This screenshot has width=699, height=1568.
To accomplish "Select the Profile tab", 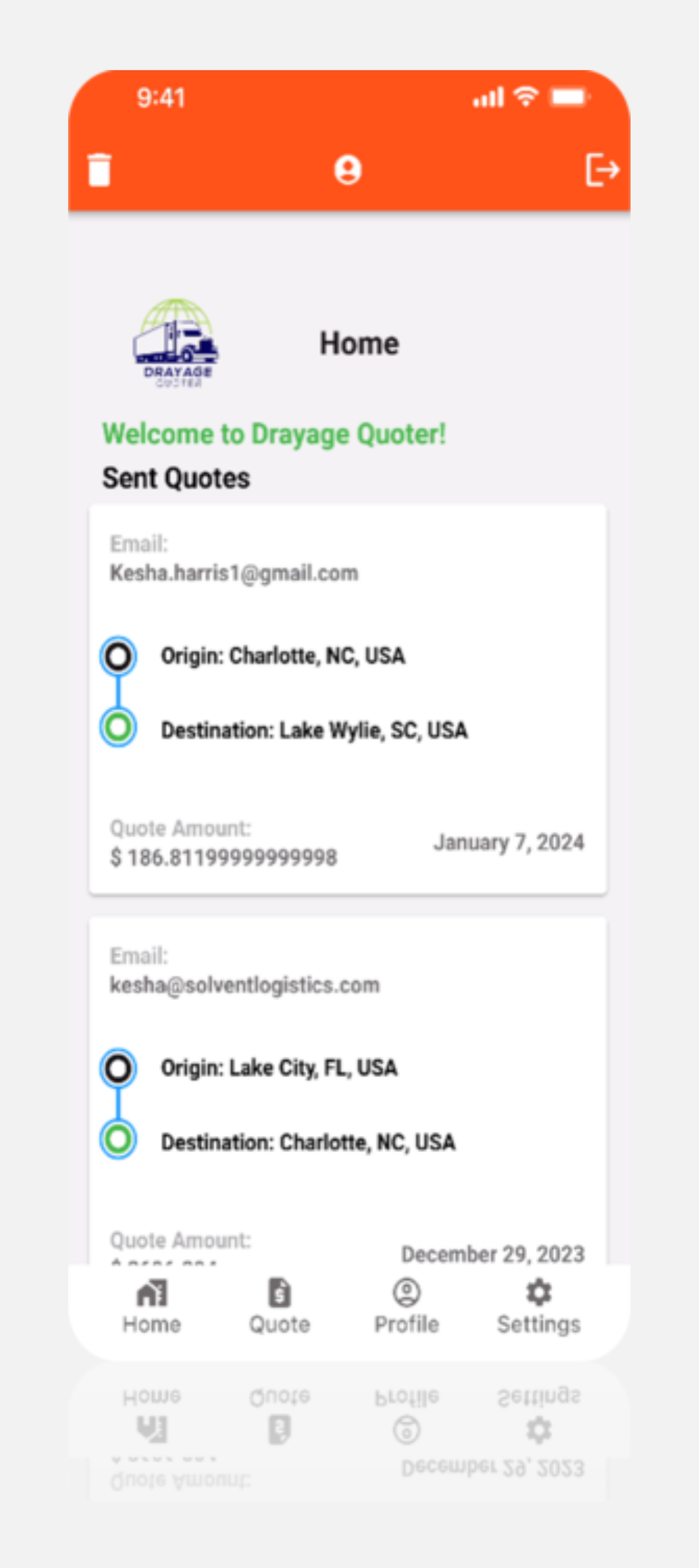I will 406,1306.
